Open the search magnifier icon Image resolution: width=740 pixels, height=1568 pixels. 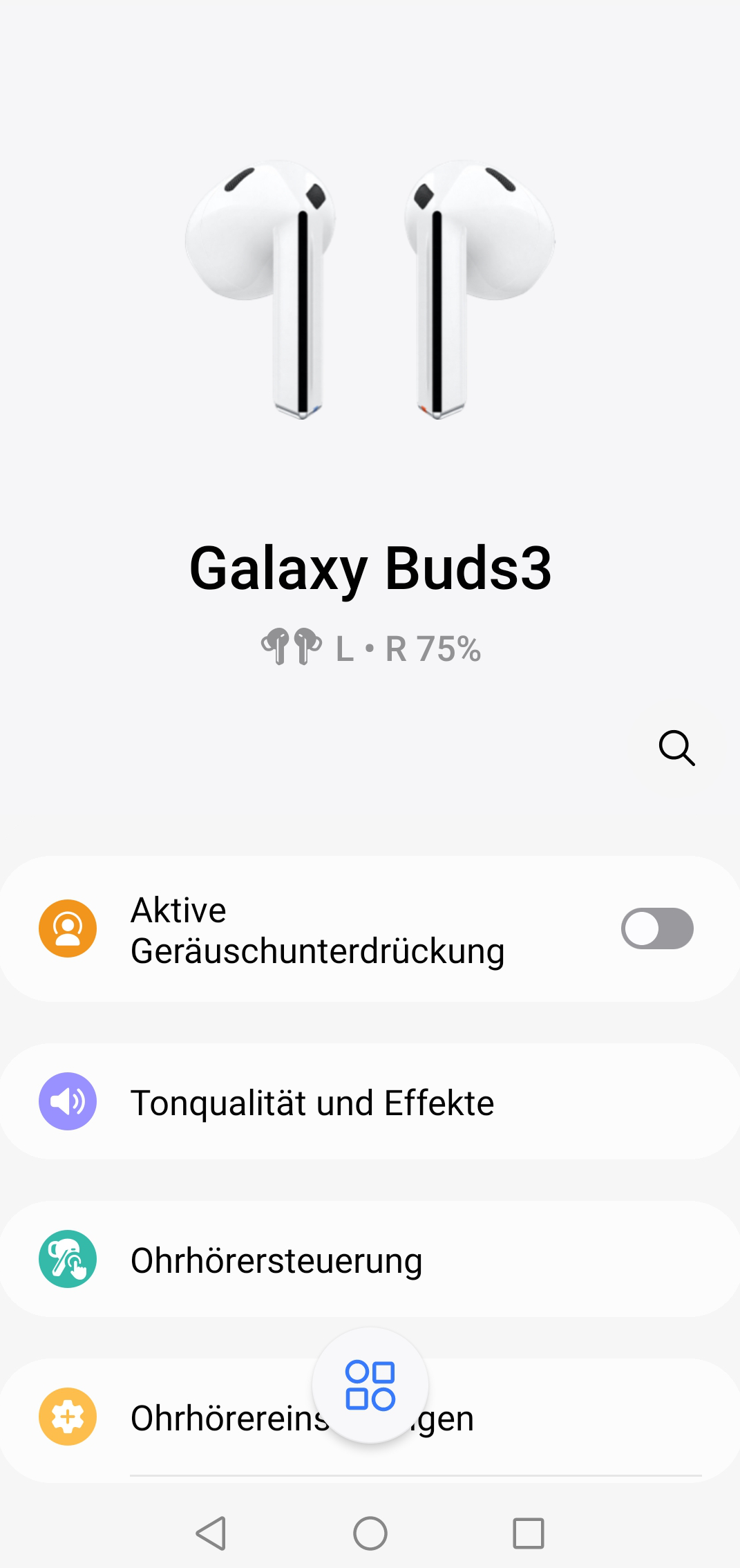[x=676, y=747]
